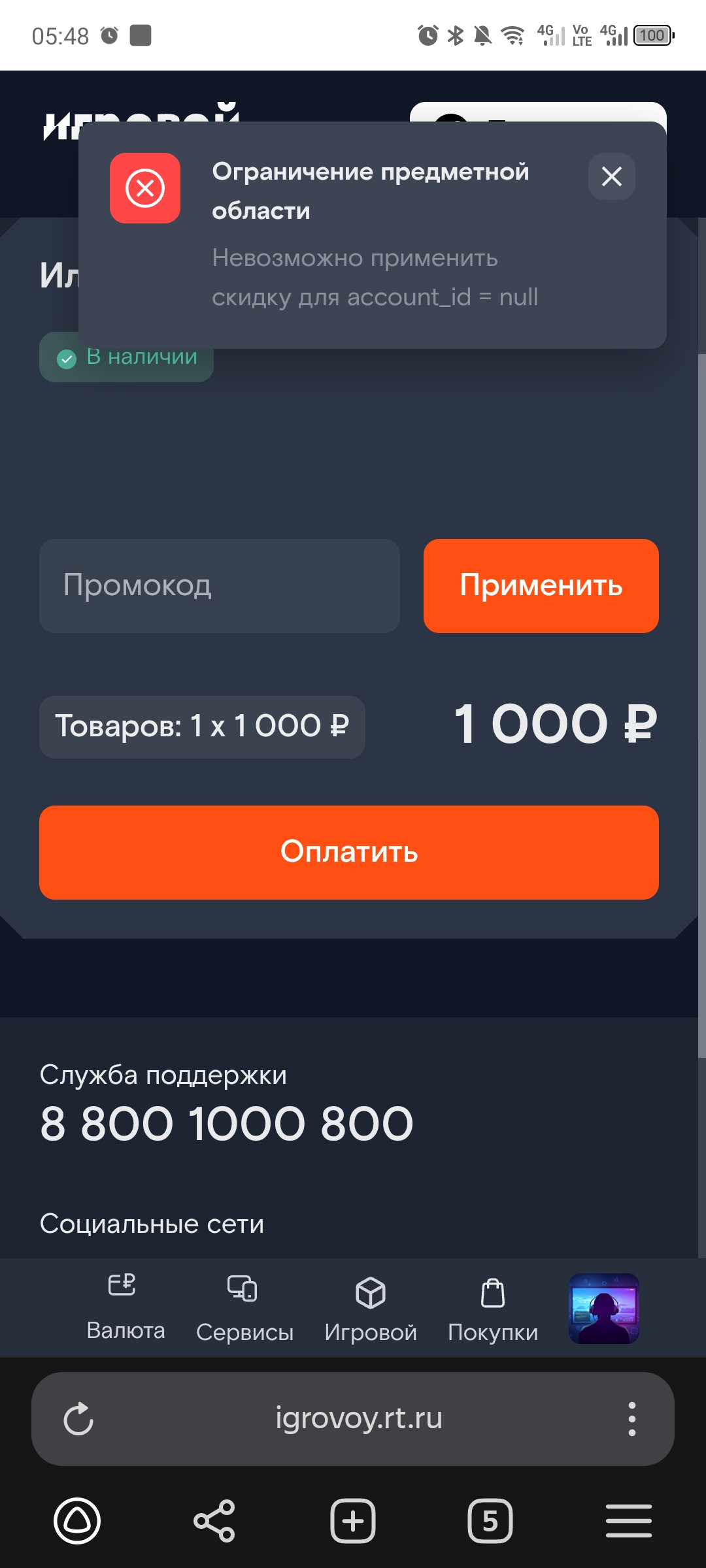706x1568 pixels.
Task: Open the Alice assistant icon in the browser
Action: pos(77,1521)
